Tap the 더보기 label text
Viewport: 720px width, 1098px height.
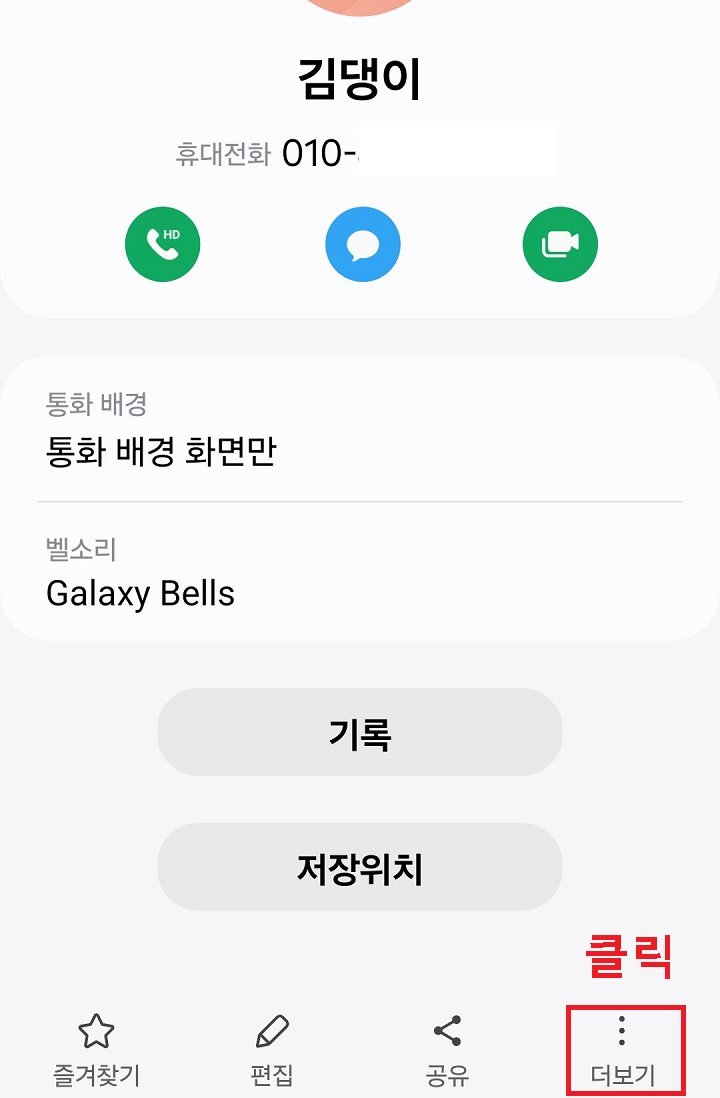point(623,1077)
